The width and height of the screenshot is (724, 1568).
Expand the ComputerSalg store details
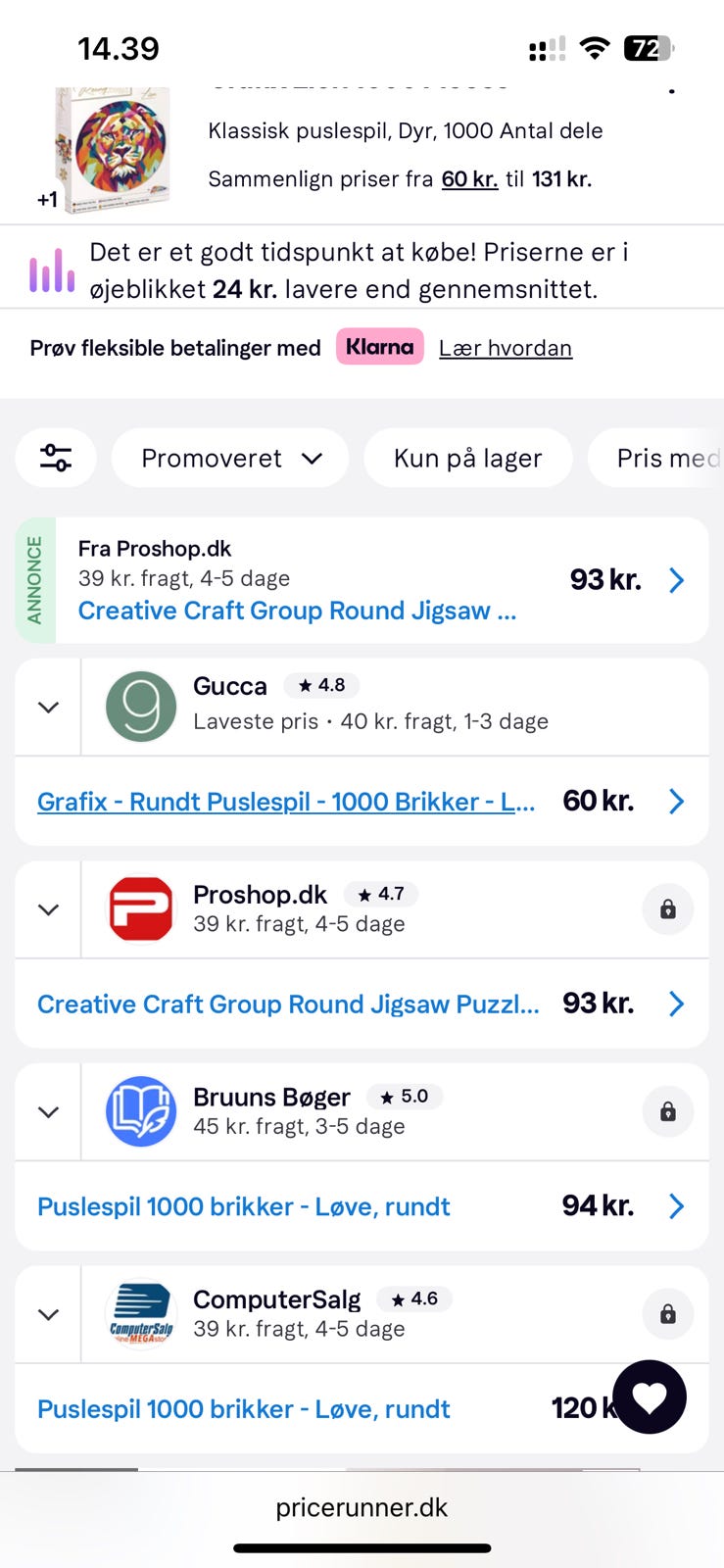[x=48, y=1314]
